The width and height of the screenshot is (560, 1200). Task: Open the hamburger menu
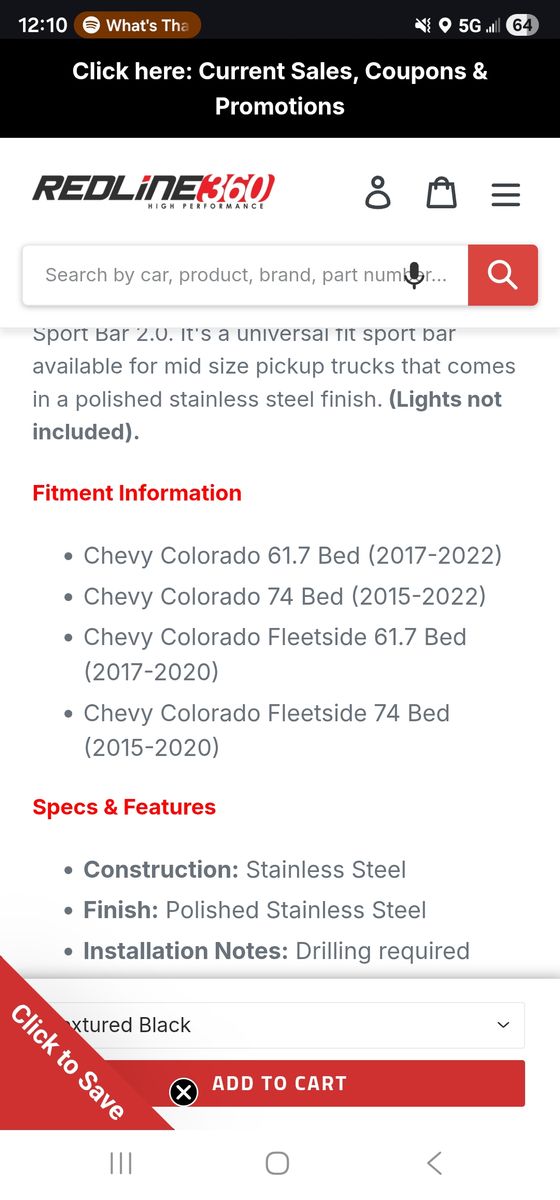click(506, 194)
